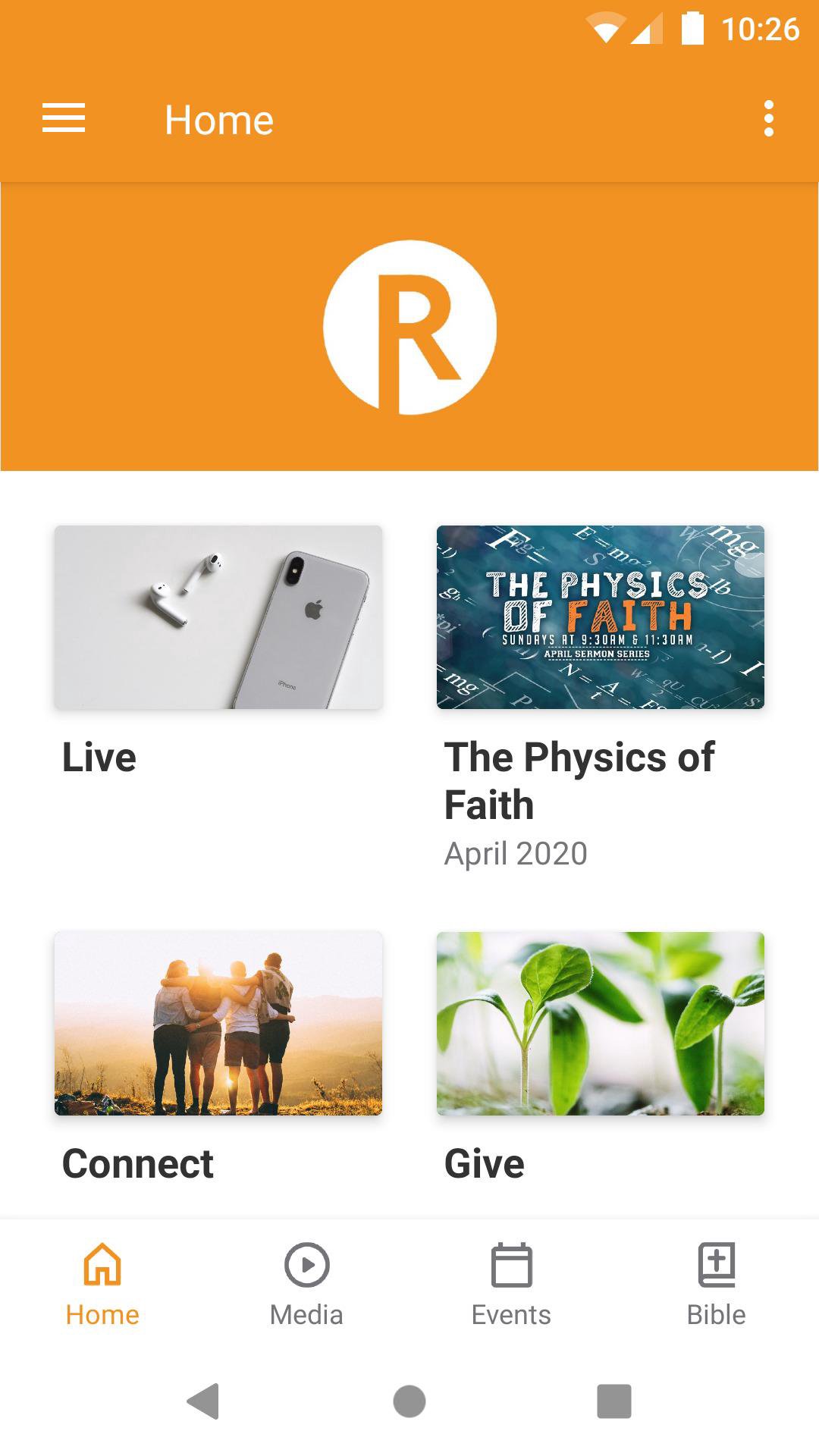
Task: Open The Physics of Faith series
Action: tap(600, 617)
